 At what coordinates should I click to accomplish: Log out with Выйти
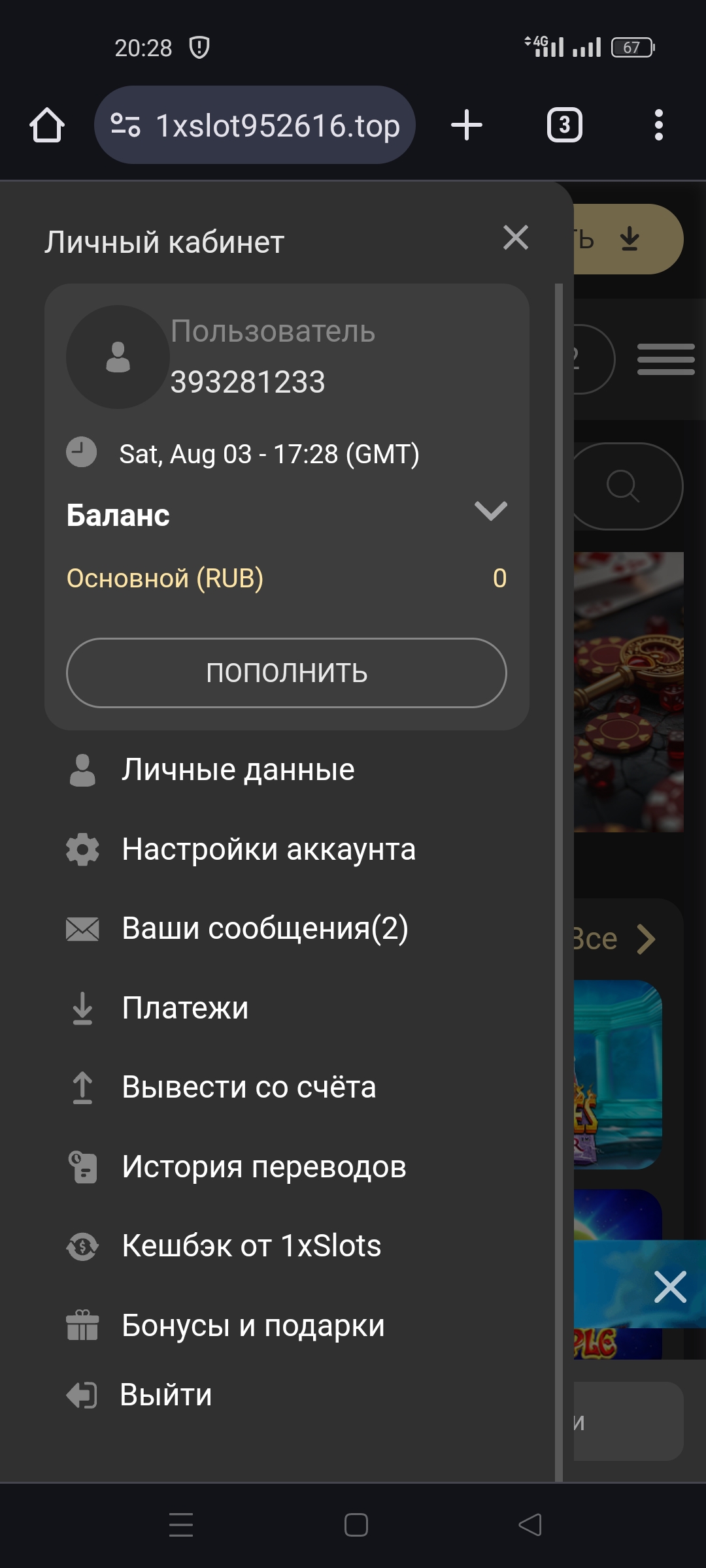click(165, 1395)
